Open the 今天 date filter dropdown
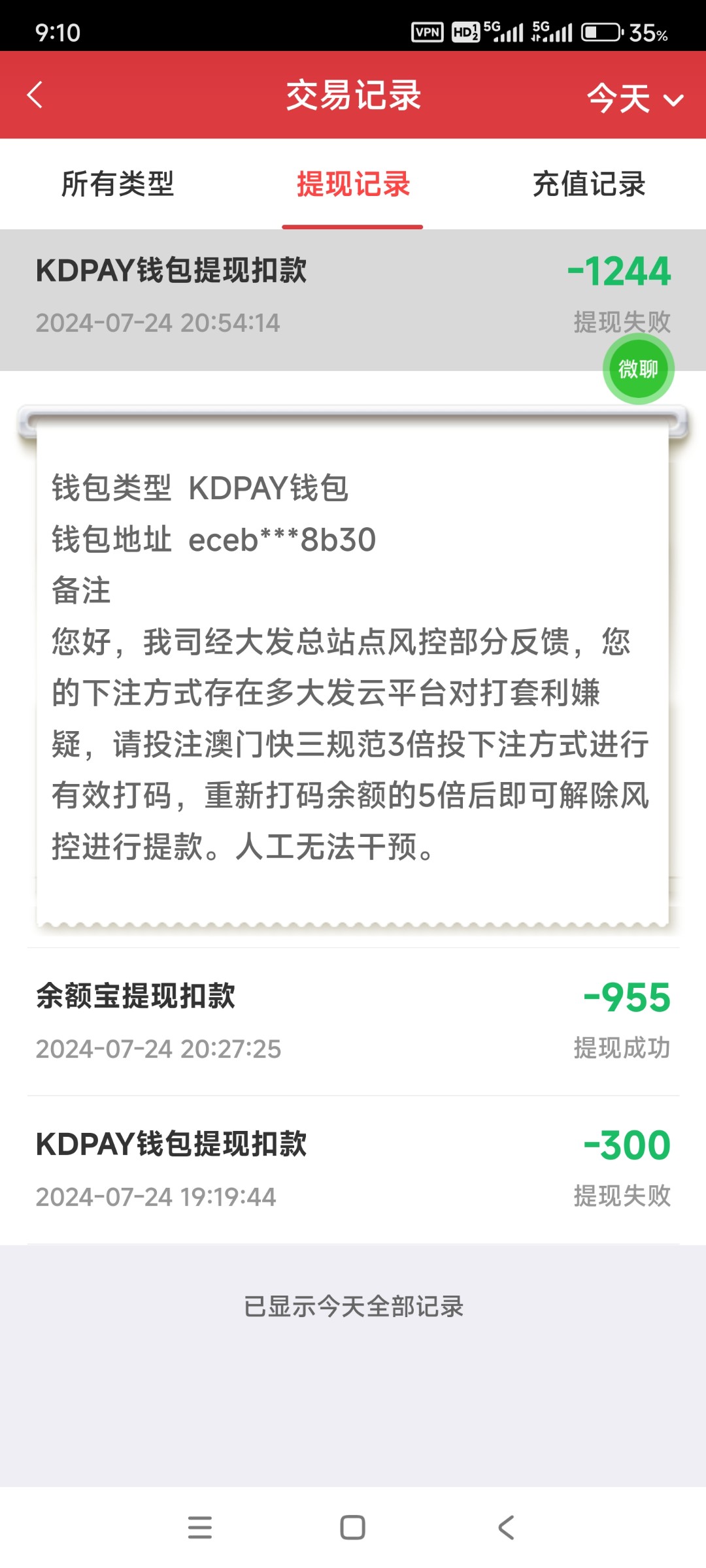706x1568 pixels. (632, 98)
